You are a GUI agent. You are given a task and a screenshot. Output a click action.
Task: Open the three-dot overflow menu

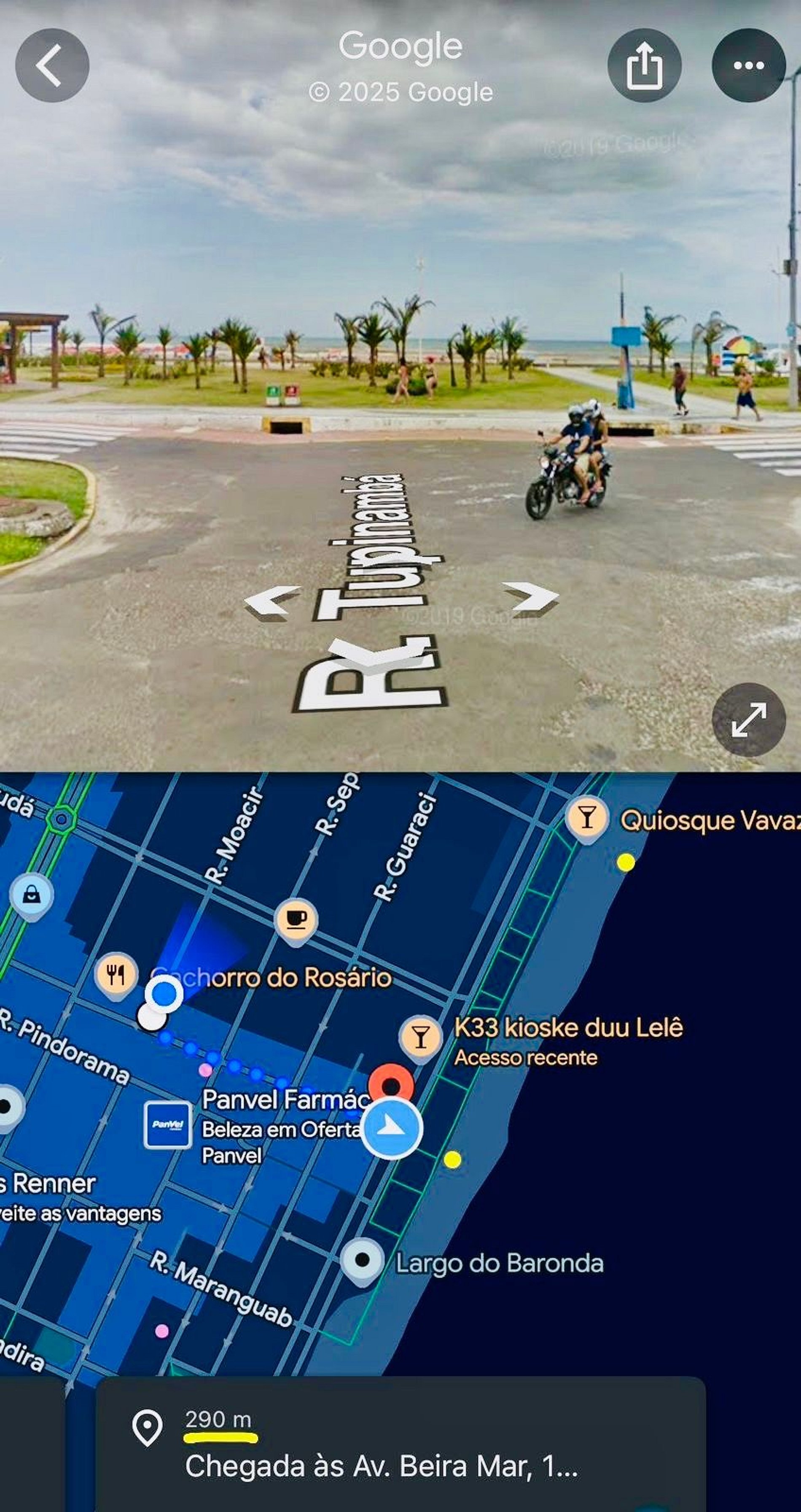[x=748, y=65]
